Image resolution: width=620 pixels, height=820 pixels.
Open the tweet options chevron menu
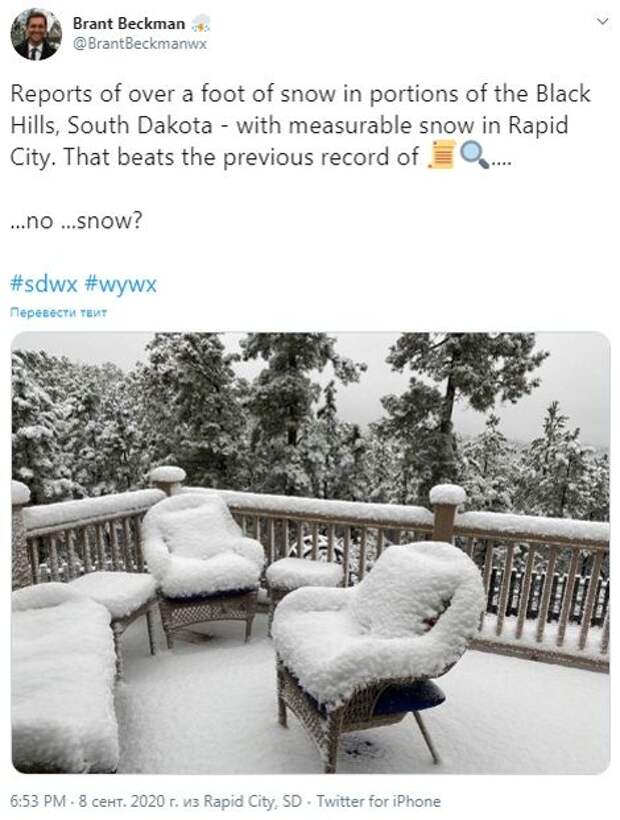point(601,20)
